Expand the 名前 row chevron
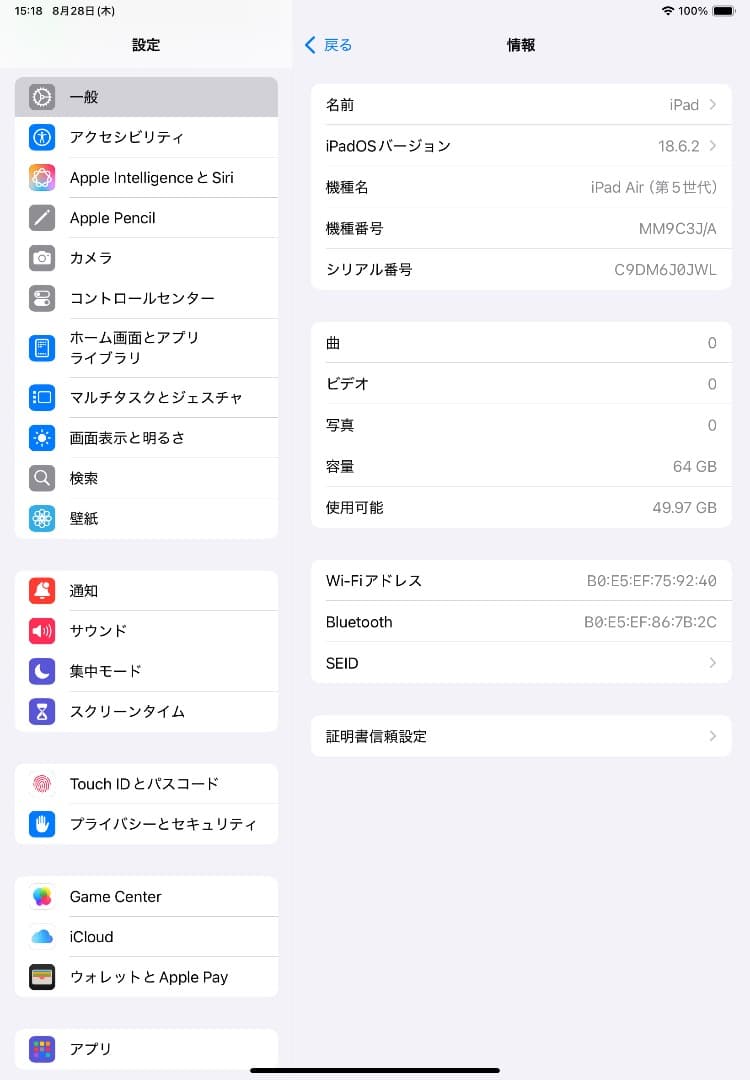Image resolution: width=750 pixels, height=1080 pixels. tap(712, 104)
